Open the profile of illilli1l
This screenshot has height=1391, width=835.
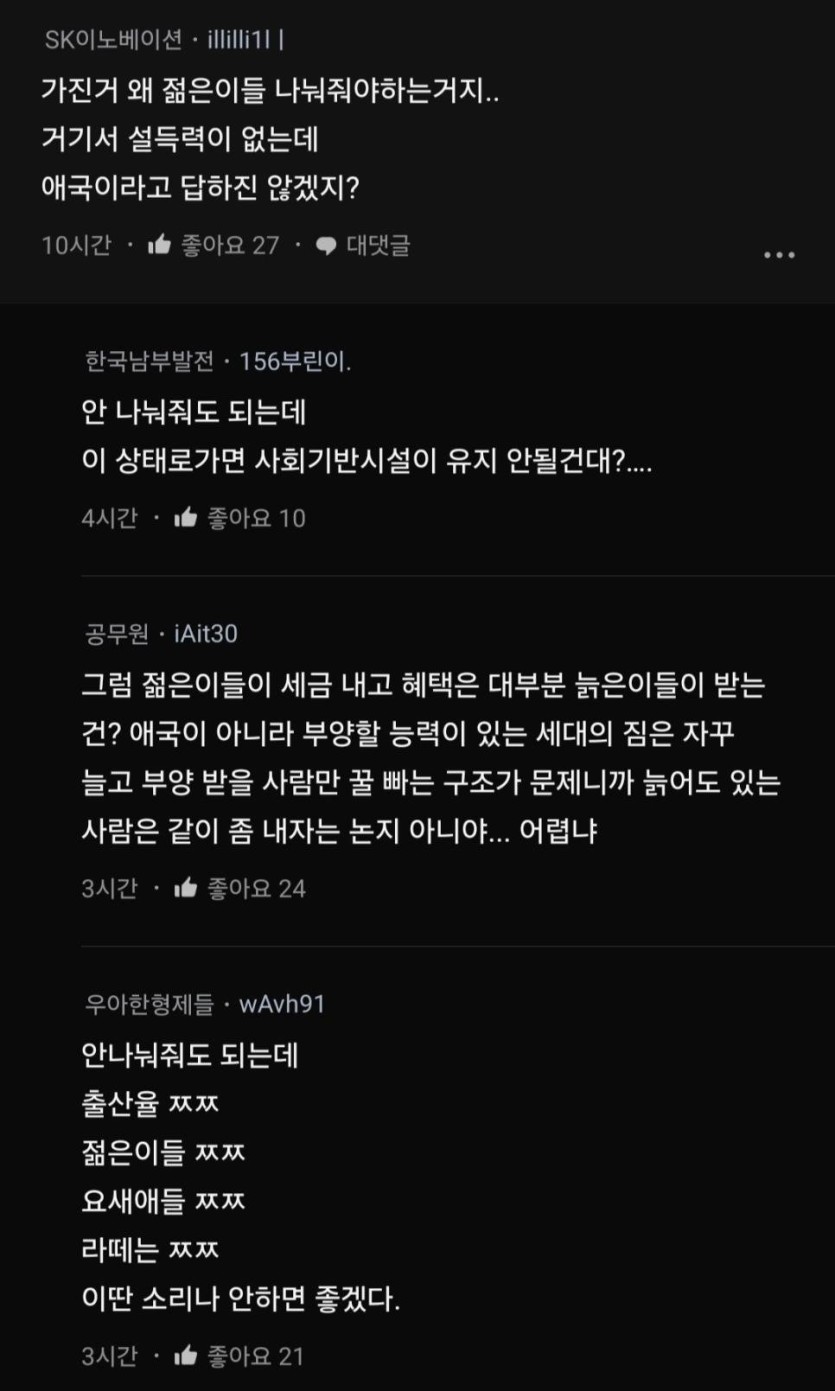pyautogui.click(x=247, y=40)
